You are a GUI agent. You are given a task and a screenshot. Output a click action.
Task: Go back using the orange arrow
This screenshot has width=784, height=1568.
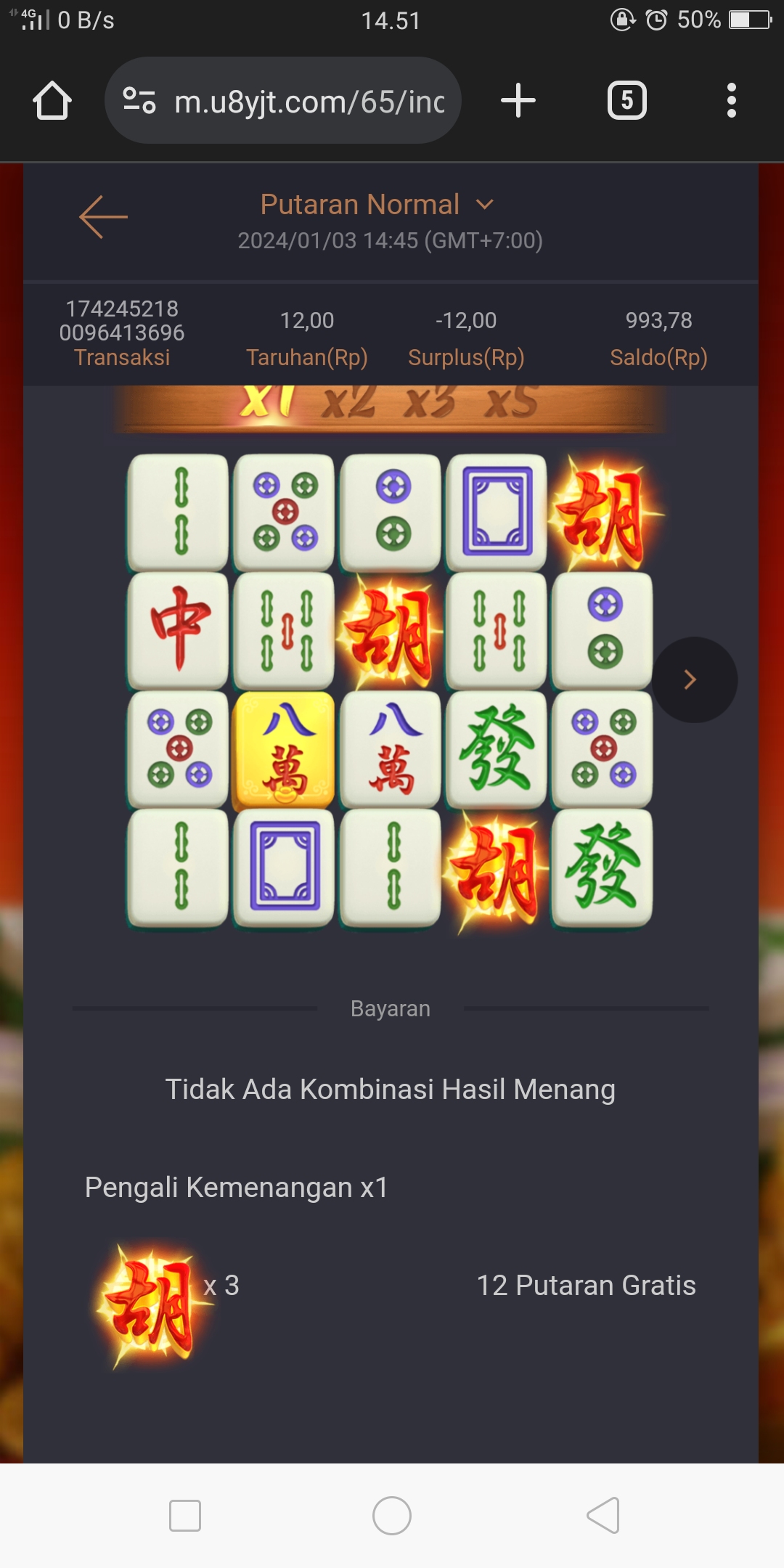(103, 216)
